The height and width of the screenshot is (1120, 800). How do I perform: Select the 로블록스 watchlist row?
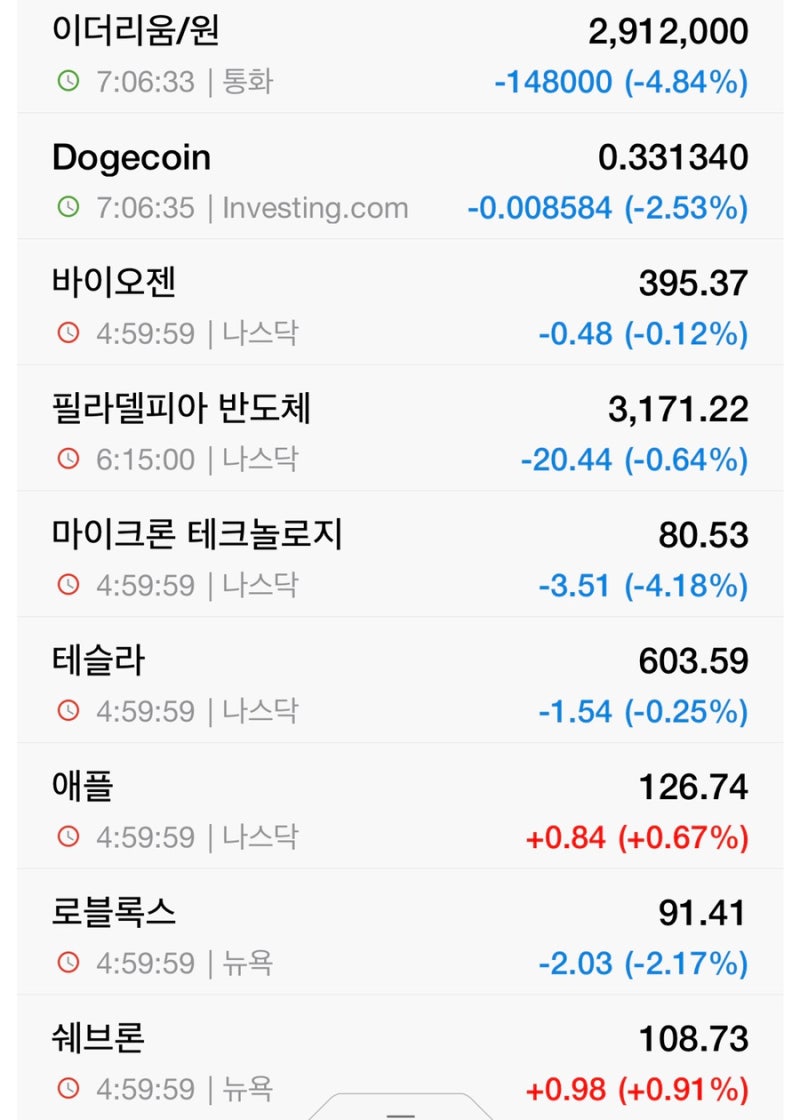tap(400, 936)
